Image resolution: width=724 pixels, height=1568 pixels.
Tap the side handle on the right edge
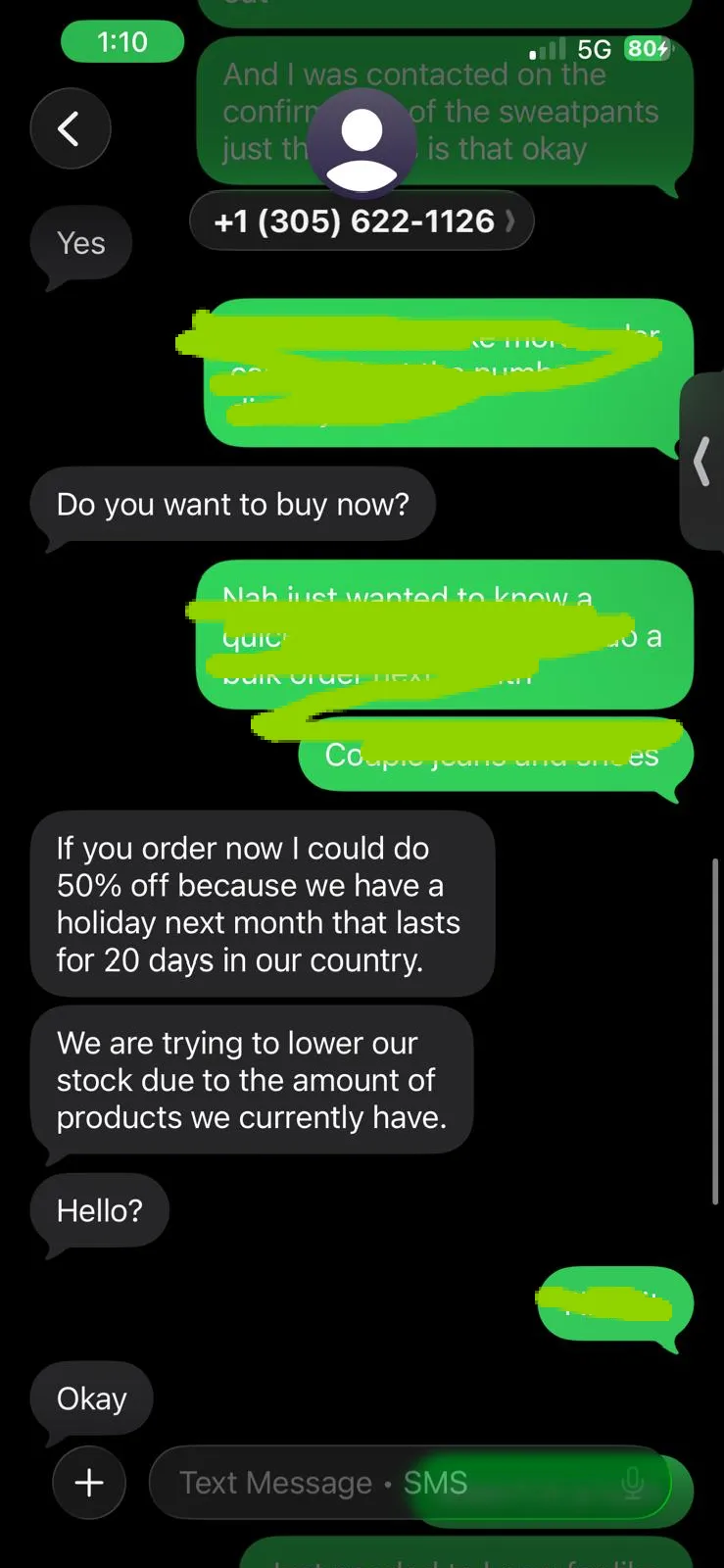pos(701,461)
